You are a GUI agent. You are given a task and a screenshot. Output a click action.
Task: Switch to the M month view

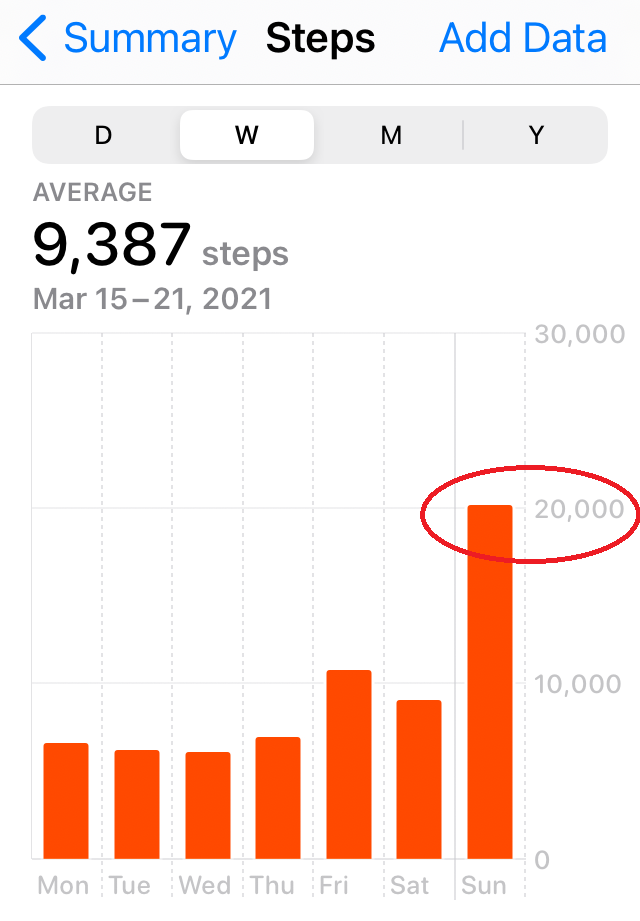point(391,135)
